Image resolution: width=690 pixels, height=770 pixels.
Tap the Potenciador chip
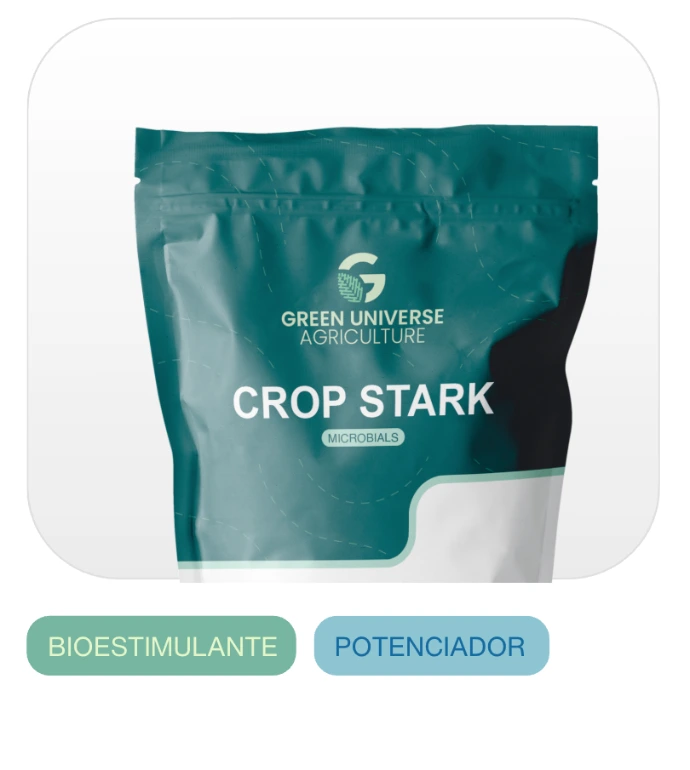click(431, 646)
